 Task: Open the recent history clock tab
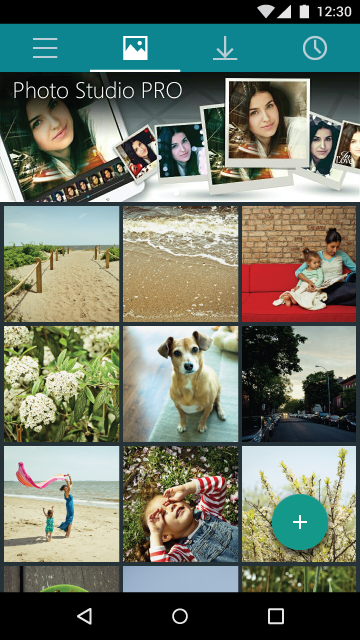click(315, 48)
